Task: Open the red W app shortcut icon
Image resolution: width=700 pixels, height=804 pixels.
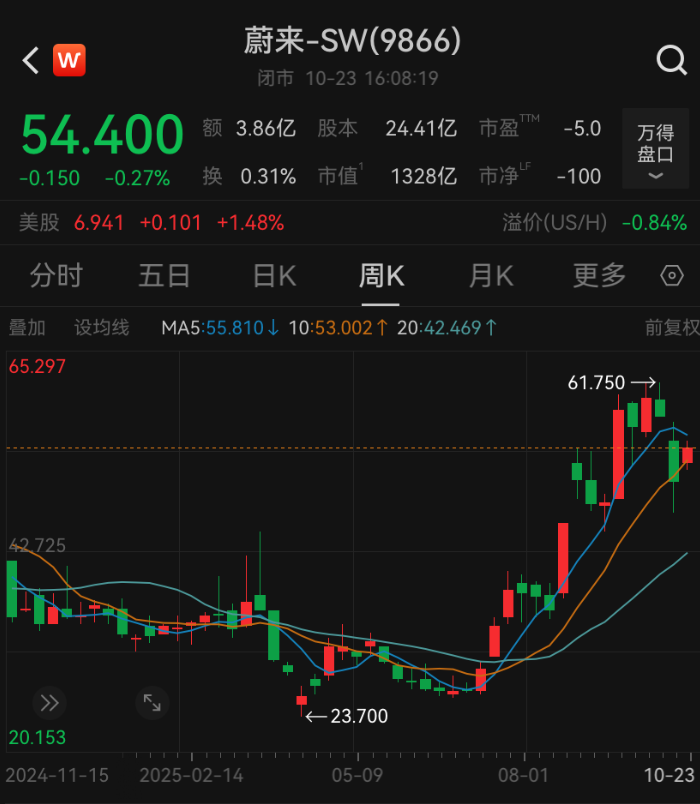Action: (69, 60)
